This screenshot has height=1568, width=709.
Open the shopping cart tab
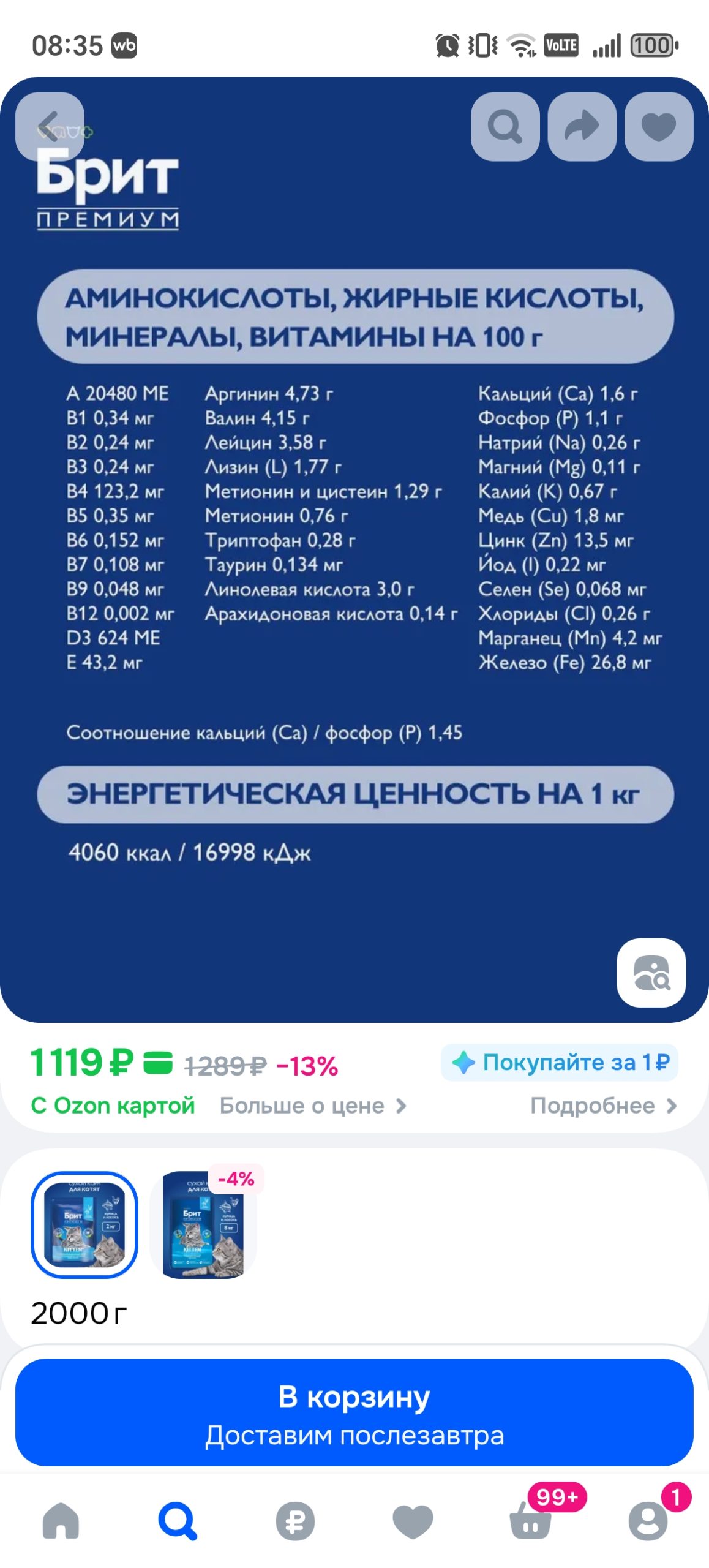pos(530,1521)
